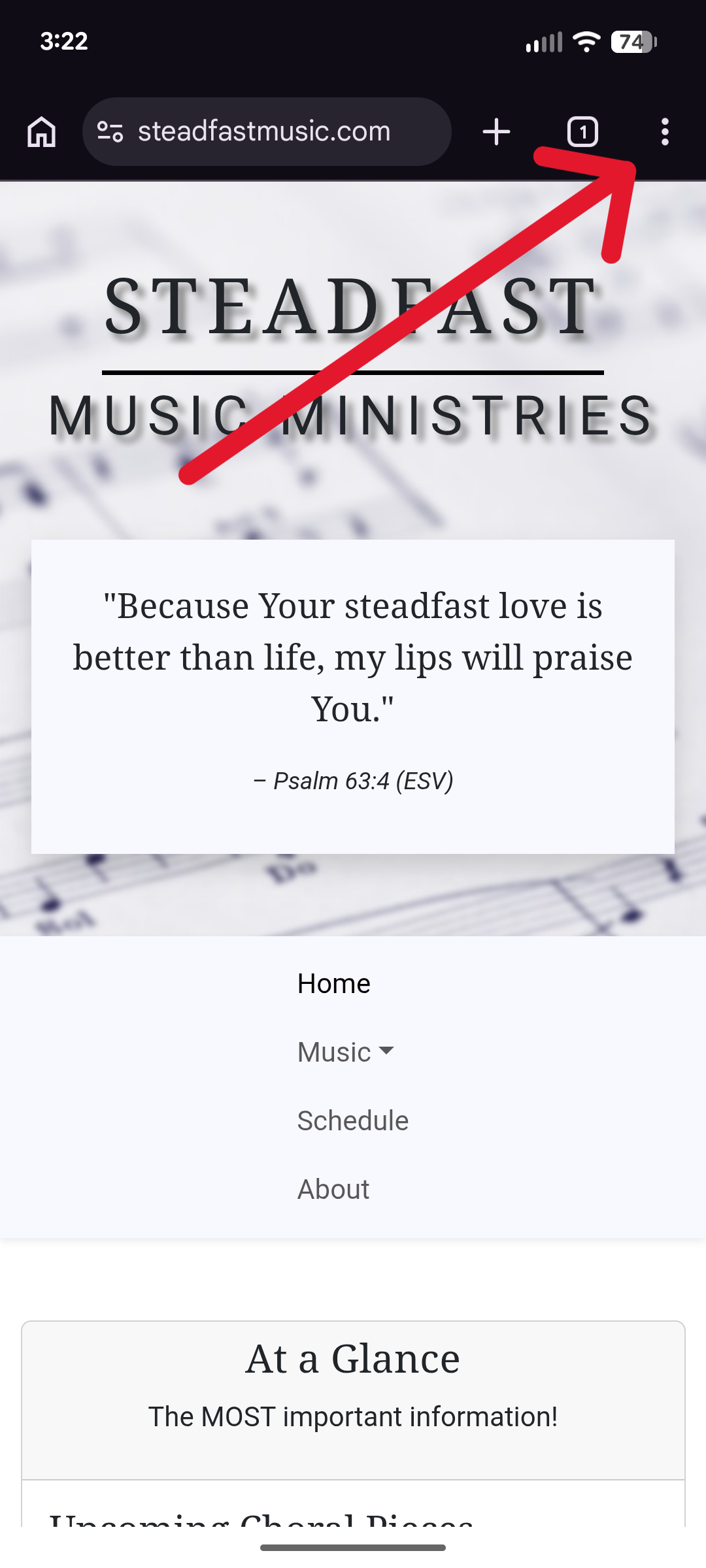The image size is (706, 1568).
Task: Open the browser's three-dot overflow menu
Action: coord(665,132)
